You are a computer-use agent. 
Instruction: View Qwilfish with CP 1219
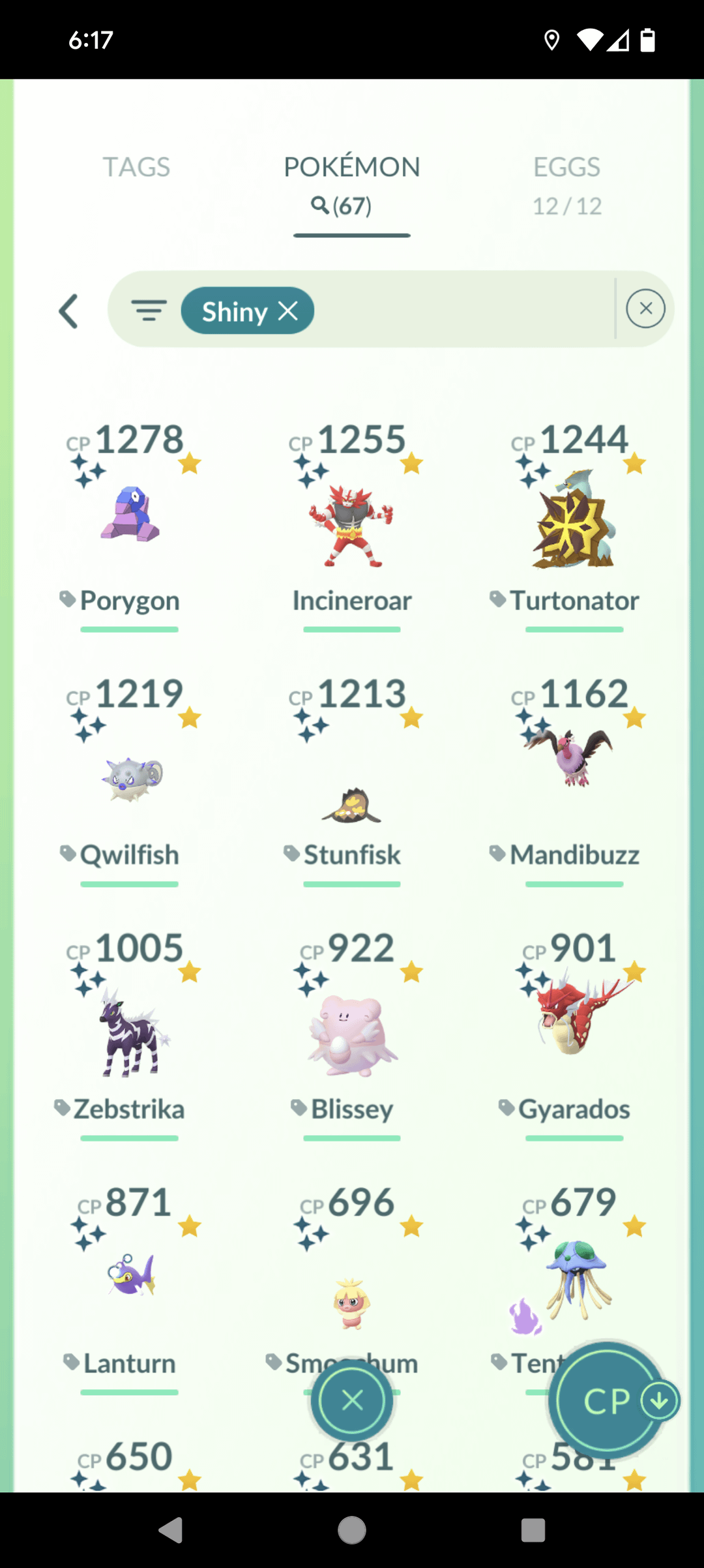point(130,779)
